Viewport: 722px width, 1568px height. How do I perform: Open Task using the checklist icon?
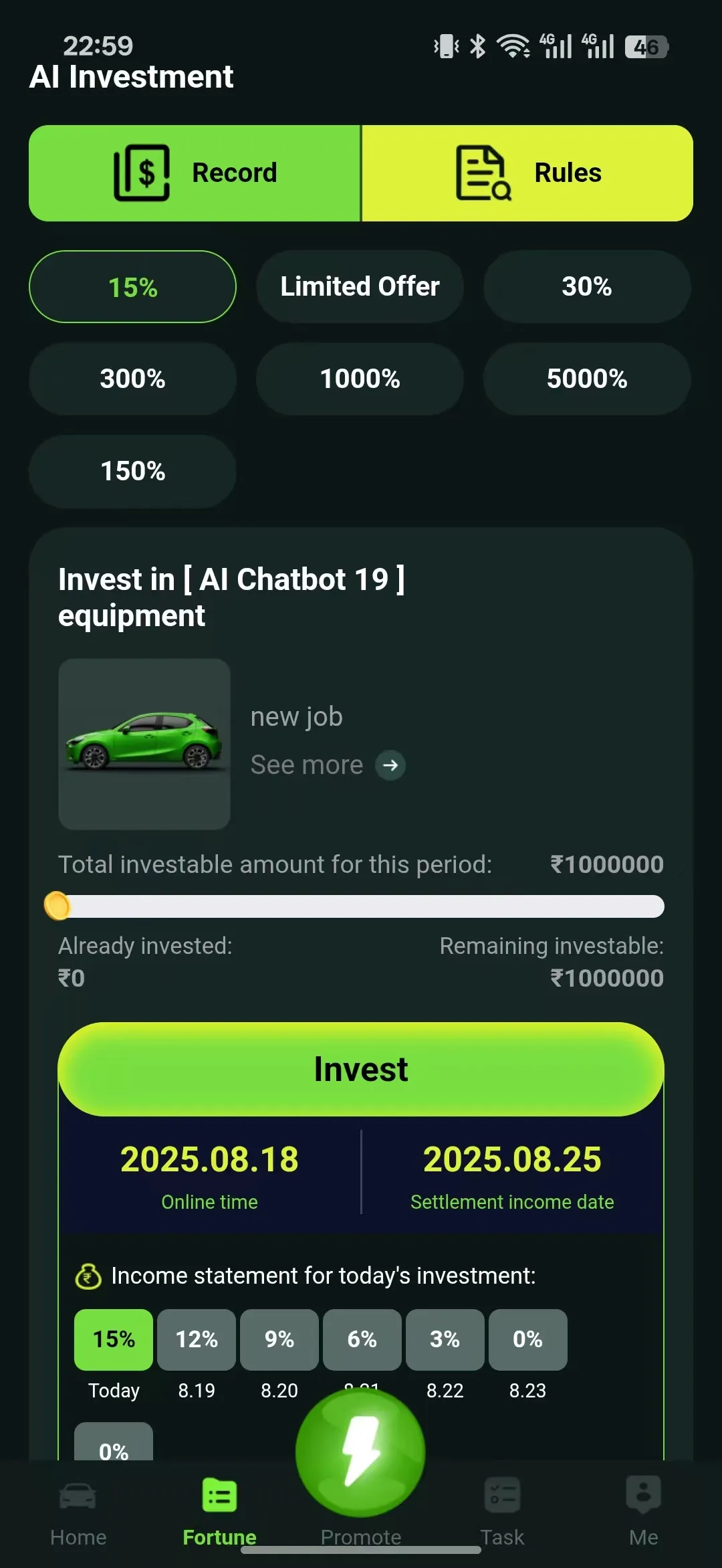coord(501,1493)
